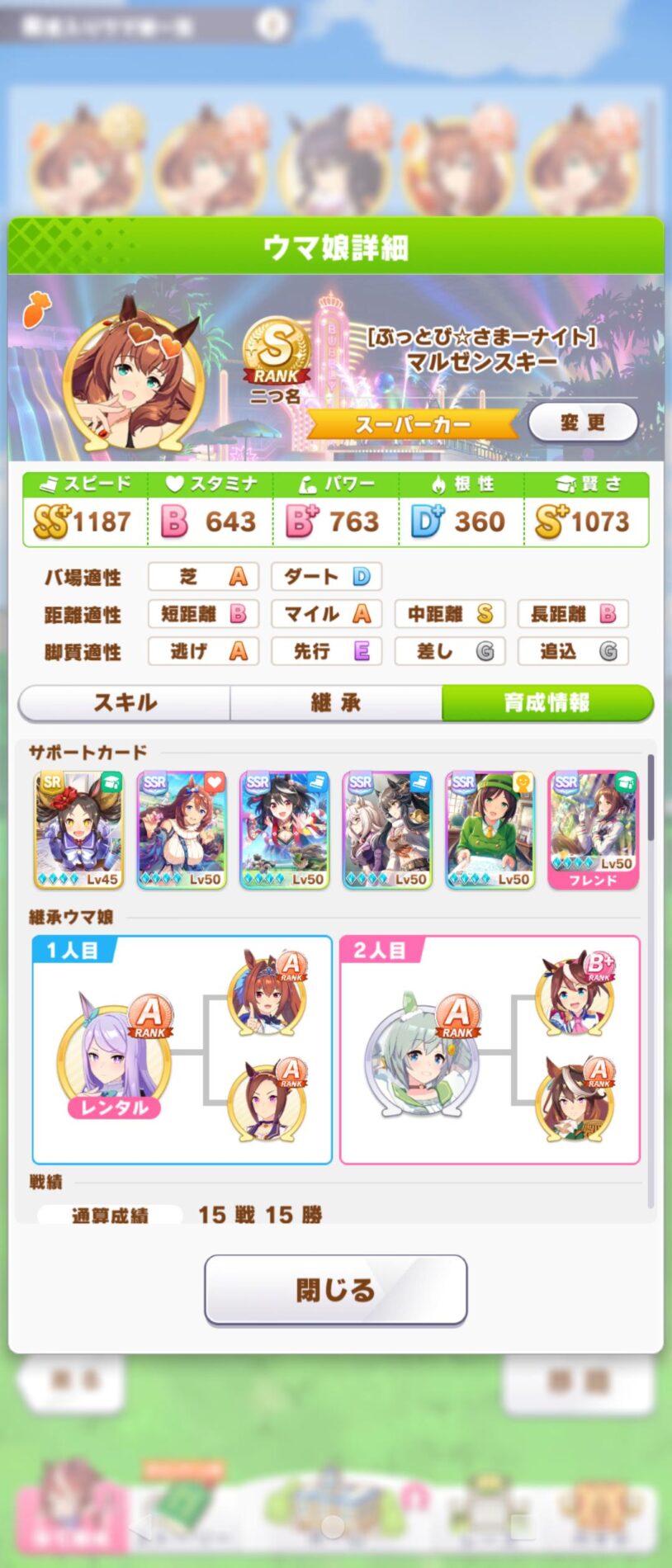Tap the 変更 button next to the title
This screenshot has width=672, height=1568.
(x=583, y=423)
